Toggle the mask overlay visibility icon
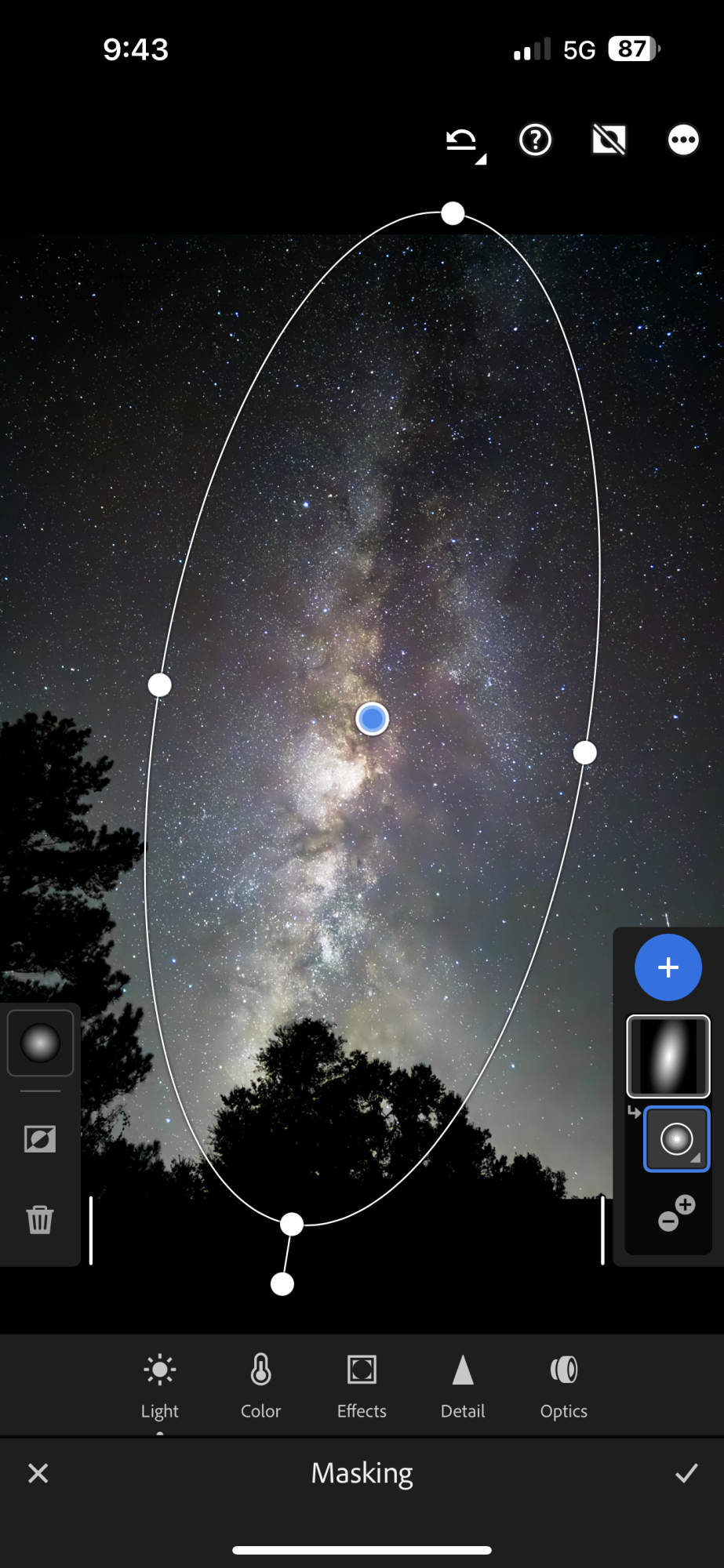The image size is (724, 1568). tap(609, 140)
